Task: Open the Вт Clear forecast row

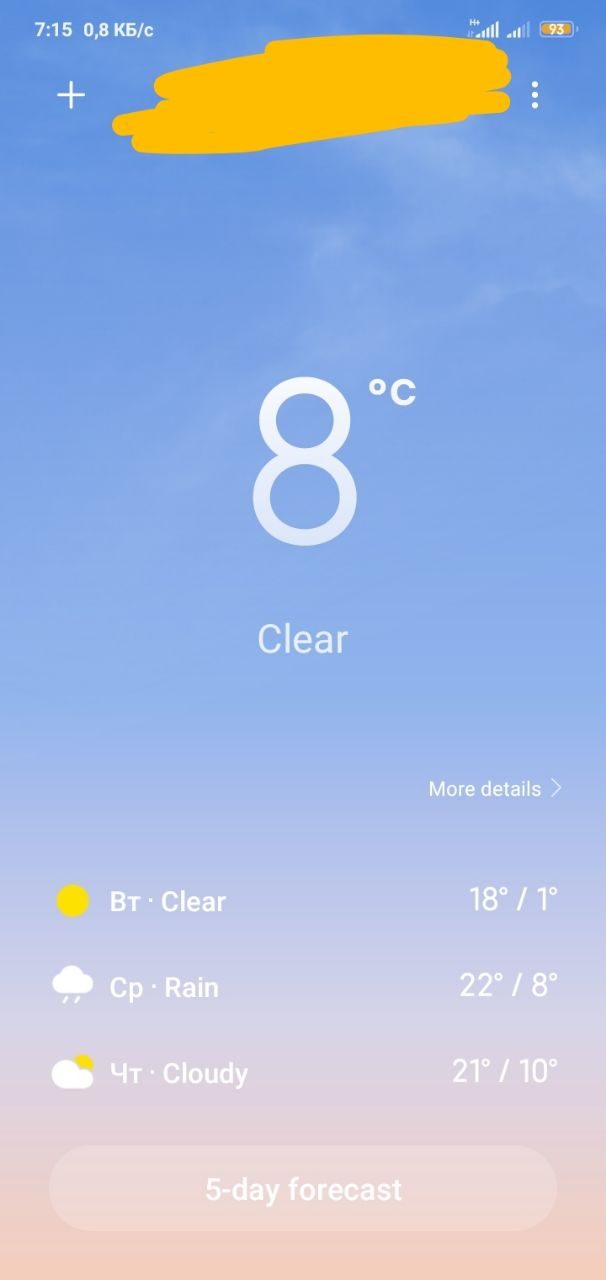Action: pos(303,901)
